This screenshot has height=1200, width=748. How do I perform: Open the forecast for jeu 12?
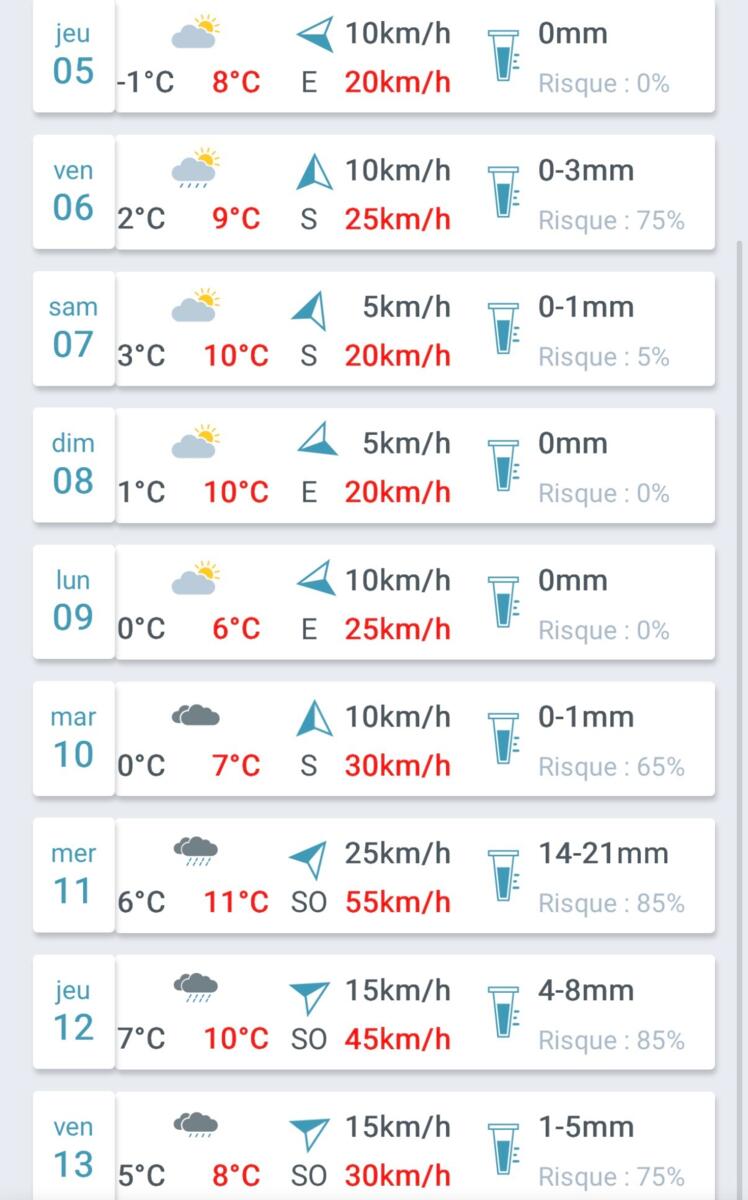click(x=374, y=1013)
